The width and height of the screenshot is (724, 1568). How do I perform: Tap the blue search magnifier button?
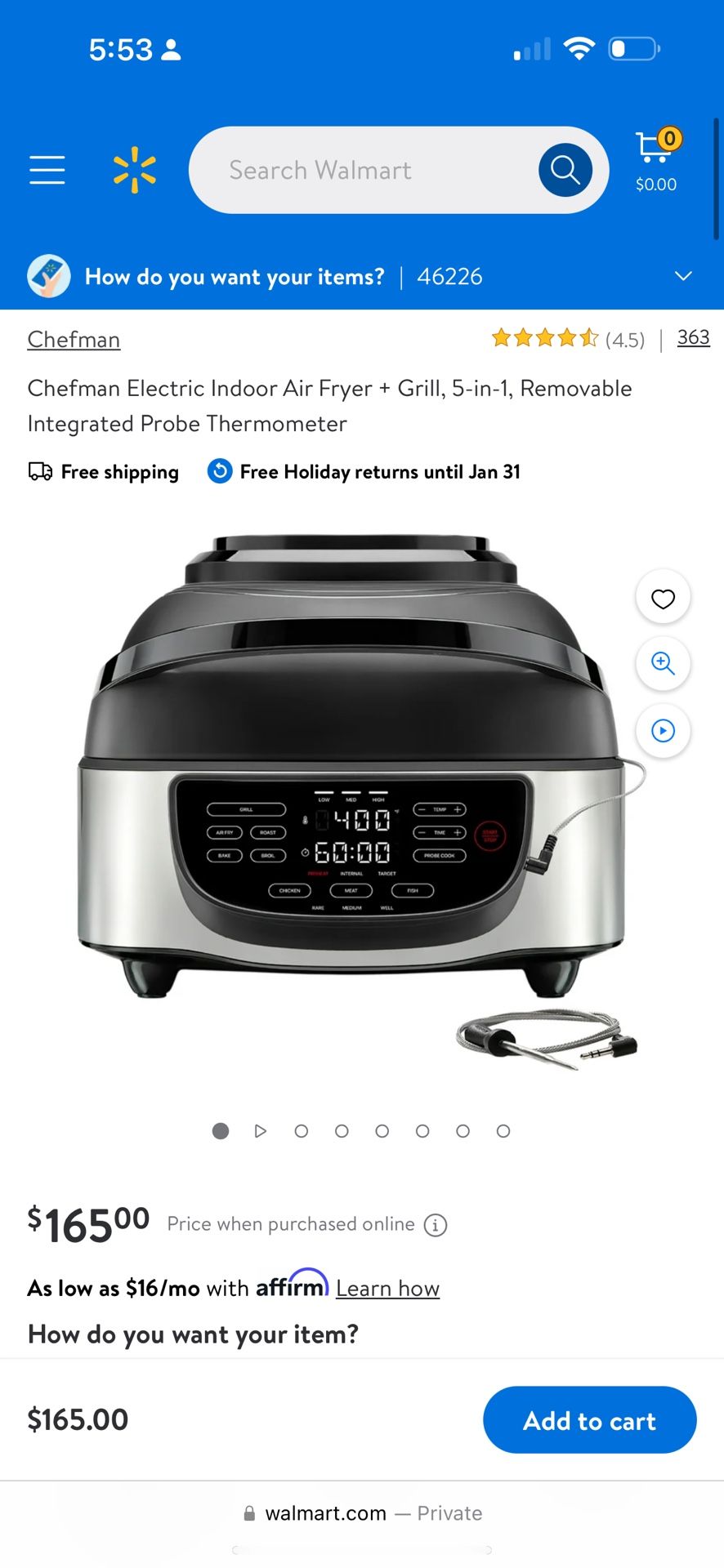[x=565, y=170]
